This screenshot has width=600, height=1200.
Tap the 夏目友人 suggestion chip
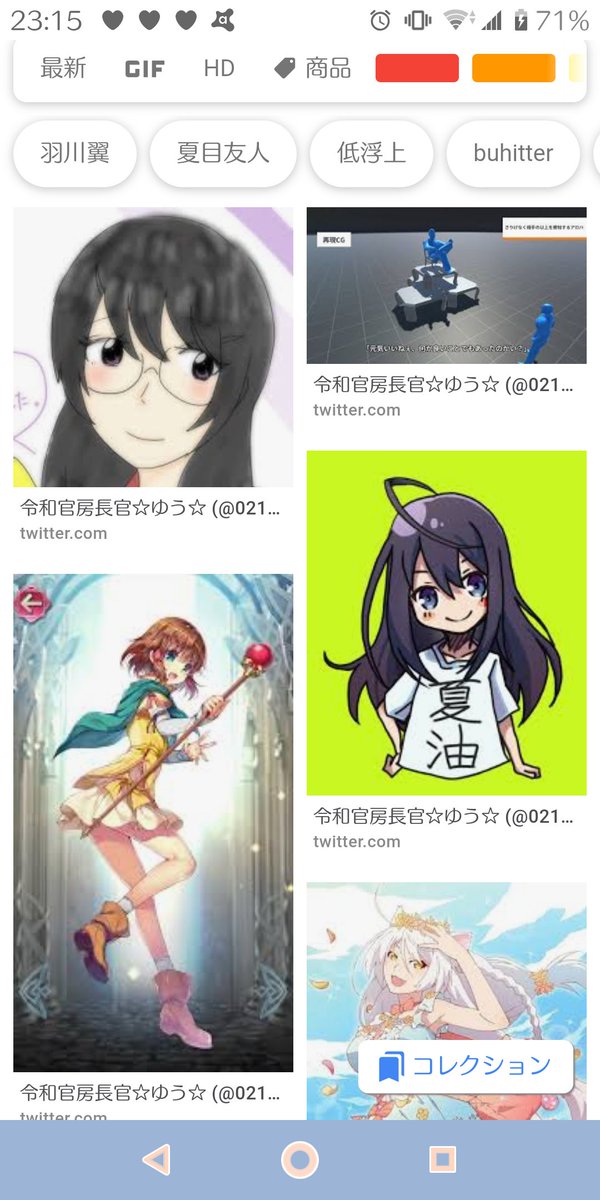[223, 153]
